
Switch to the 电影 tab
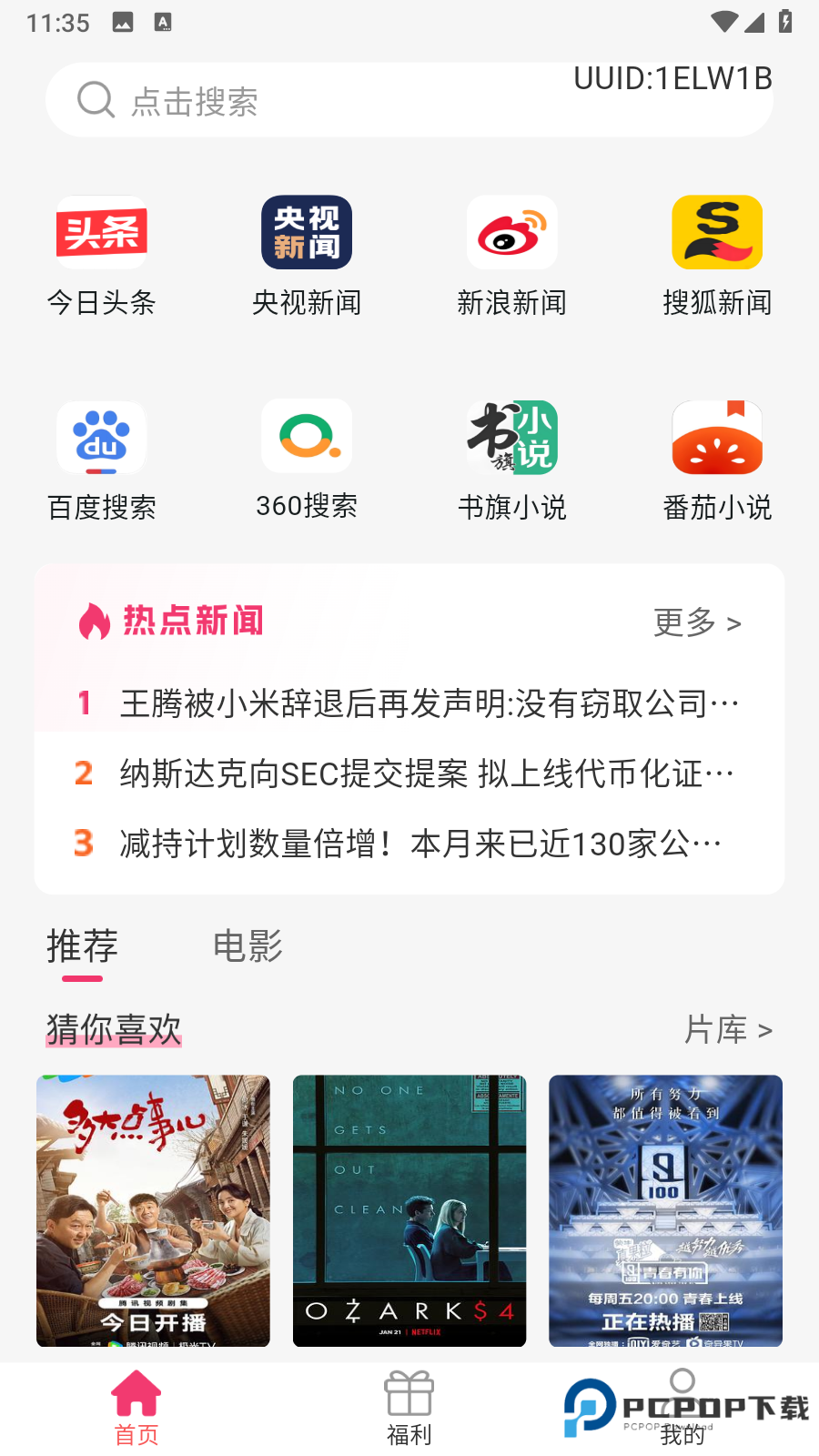click(x=248, y=947)
